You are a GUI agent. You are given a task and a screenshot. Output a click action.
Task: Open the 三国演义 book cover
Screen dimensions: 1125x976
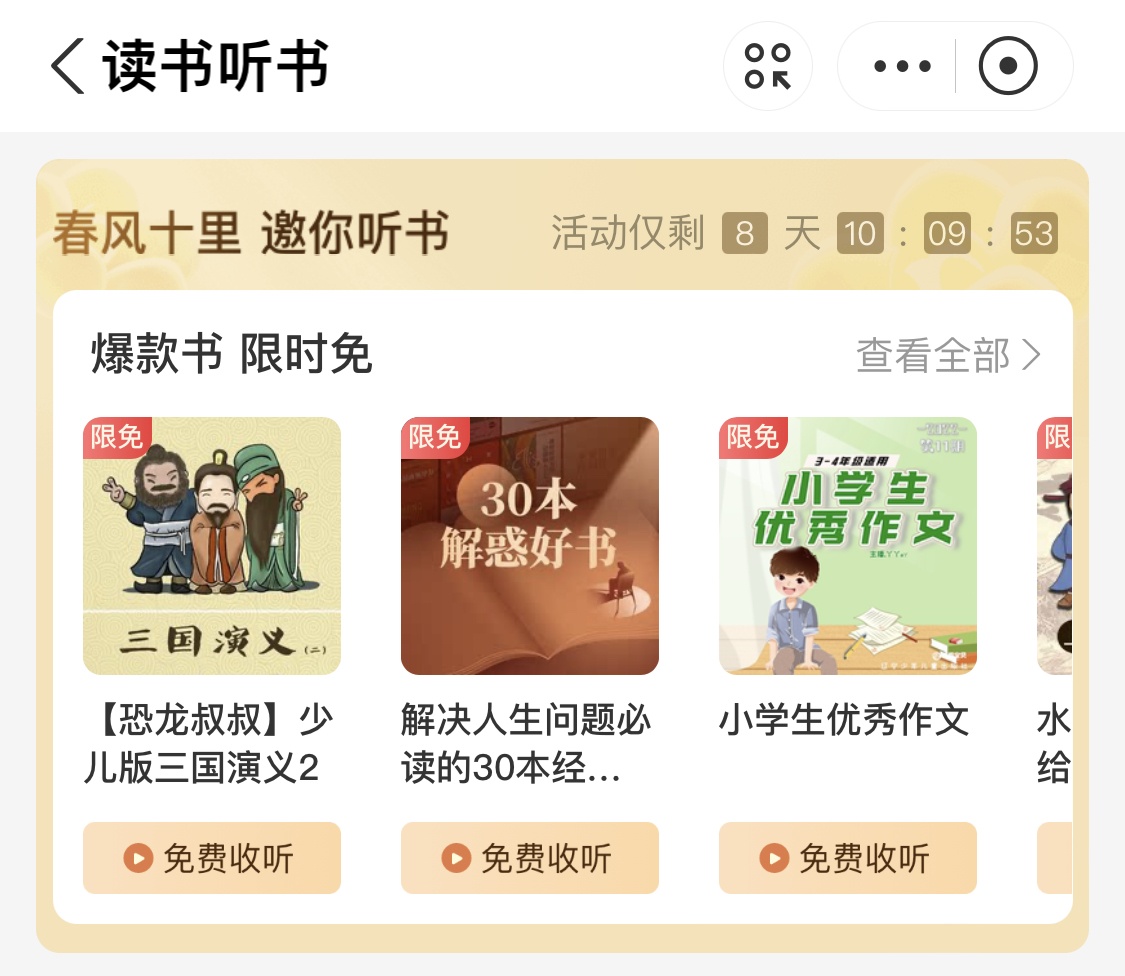[x=212, y=546]
